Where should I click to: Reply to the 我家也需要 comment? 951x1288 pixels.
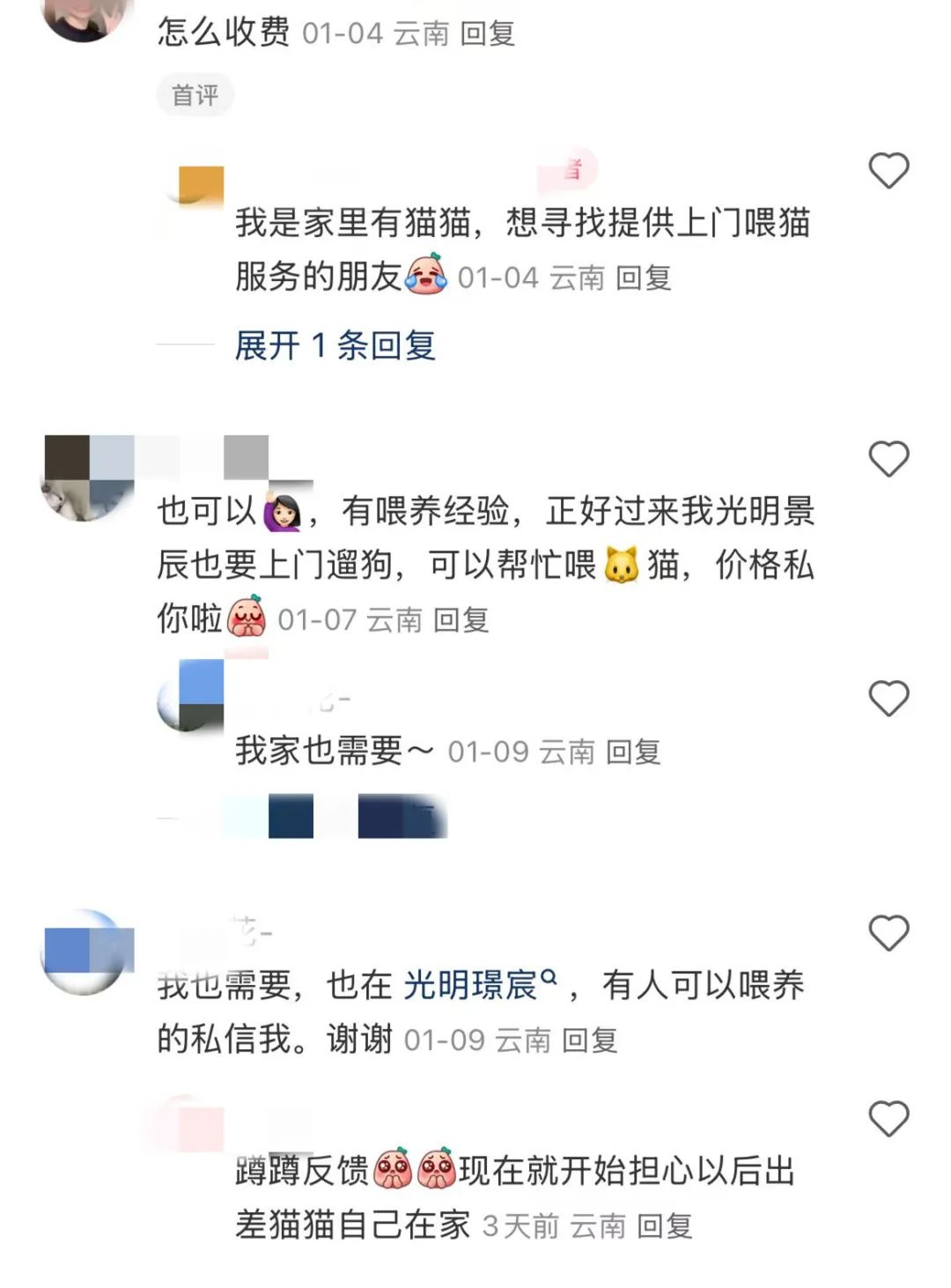(633, 752)
